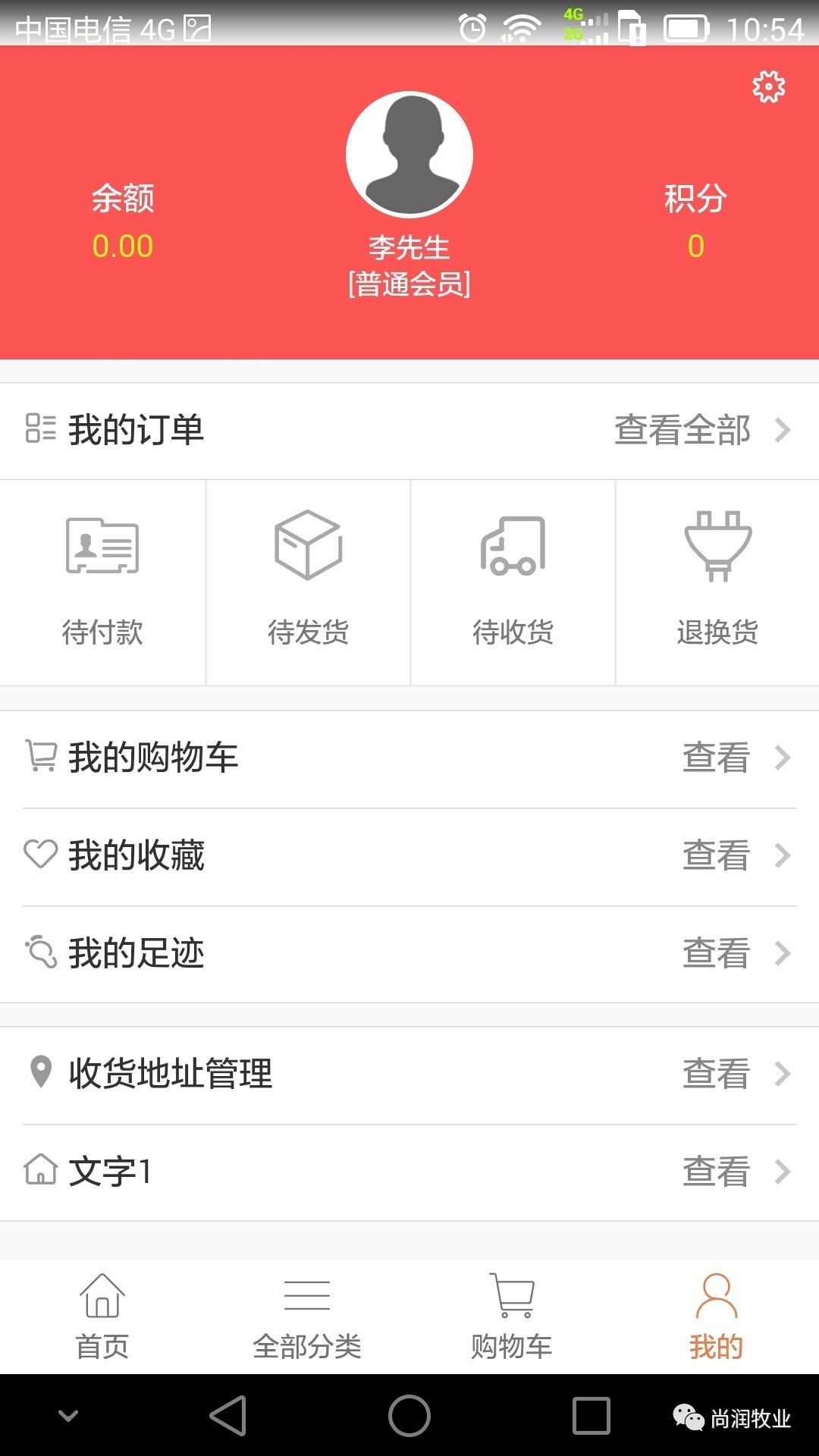Switch to the 首页 home tab
The width and height of the screenshot is (819, 1456).
coord(102,1317)
